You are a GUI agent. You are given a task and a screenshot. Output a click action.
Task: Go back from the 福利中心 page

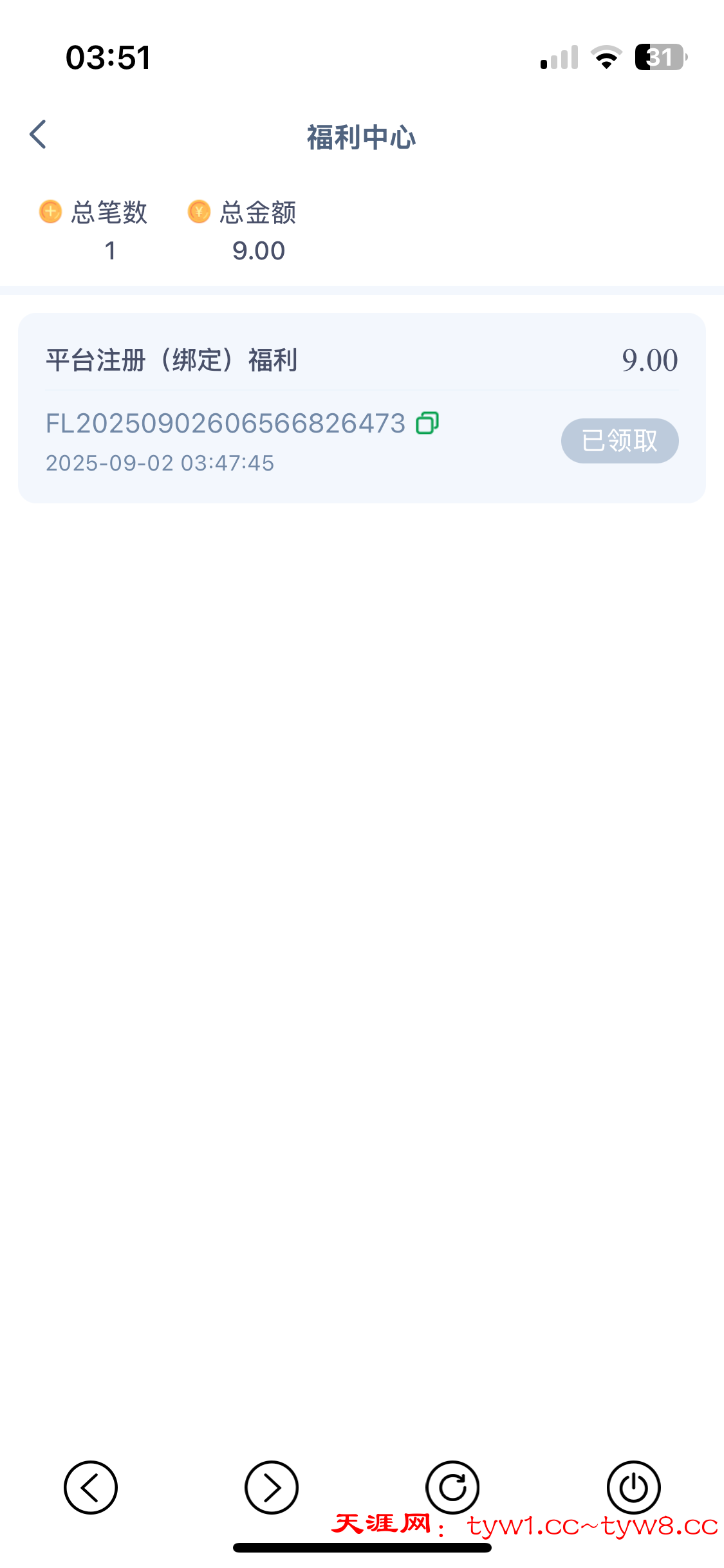[x=39, y=135]
